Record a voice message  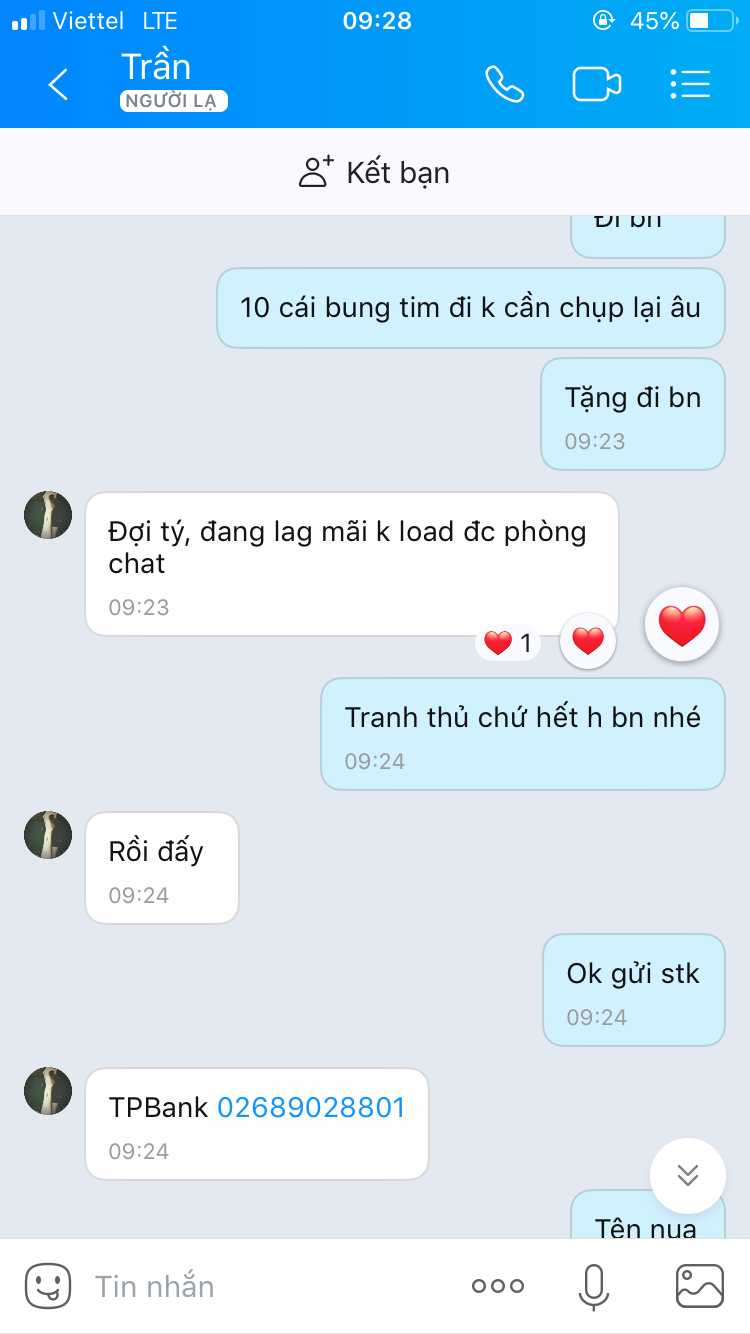click(x=593, y=1286)
